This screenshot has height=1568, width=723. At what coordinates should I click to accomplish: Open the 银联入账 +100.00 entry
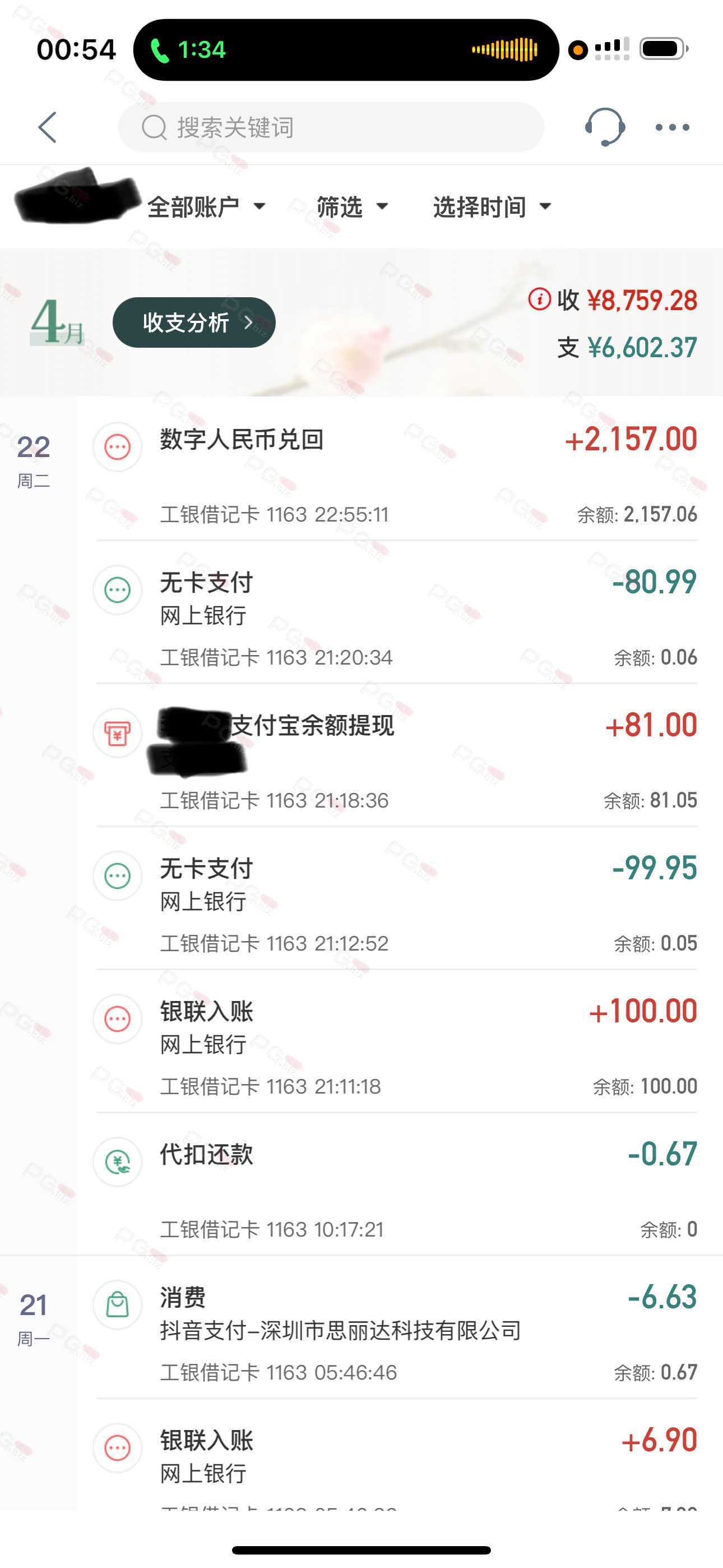point(397,1041)
